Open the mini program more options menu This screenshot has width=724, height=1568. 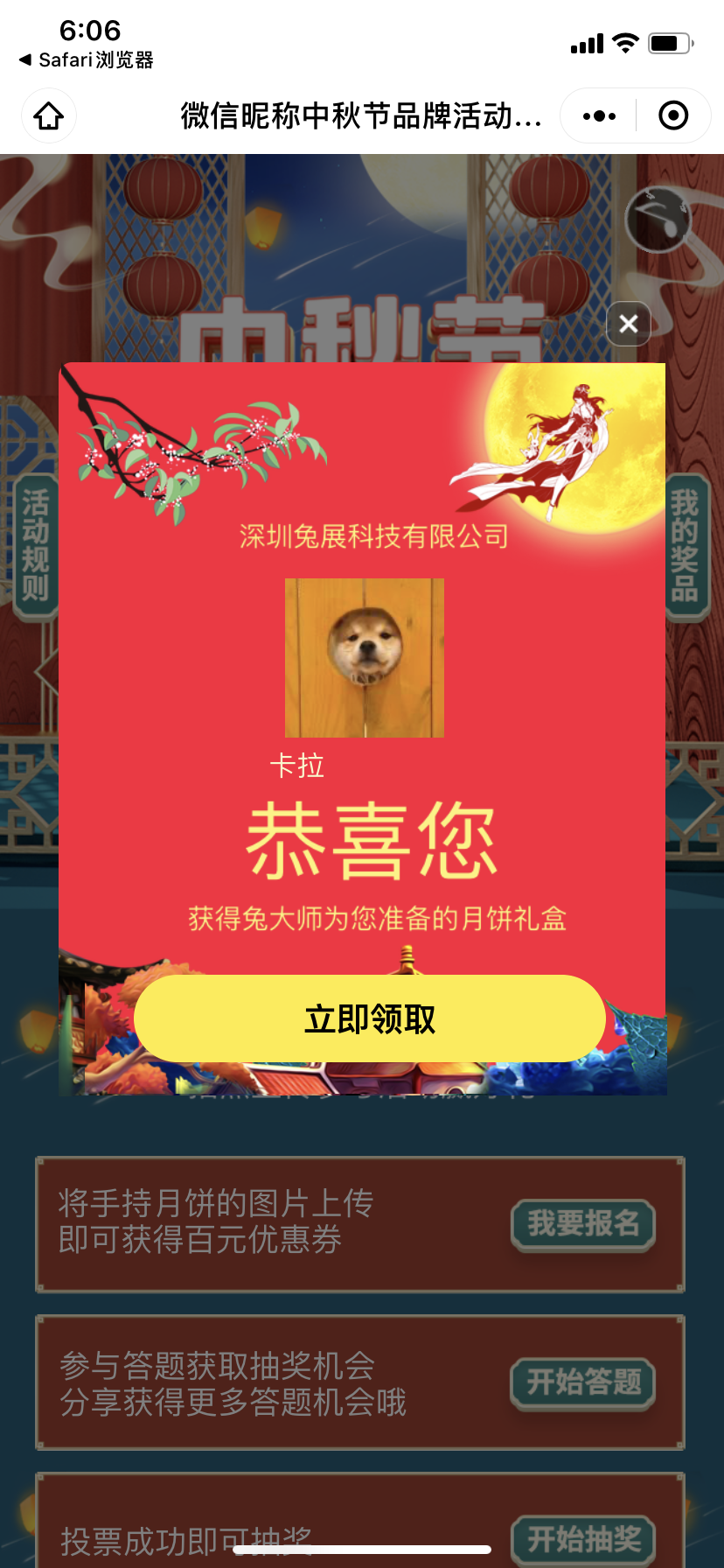coord(599,115)
